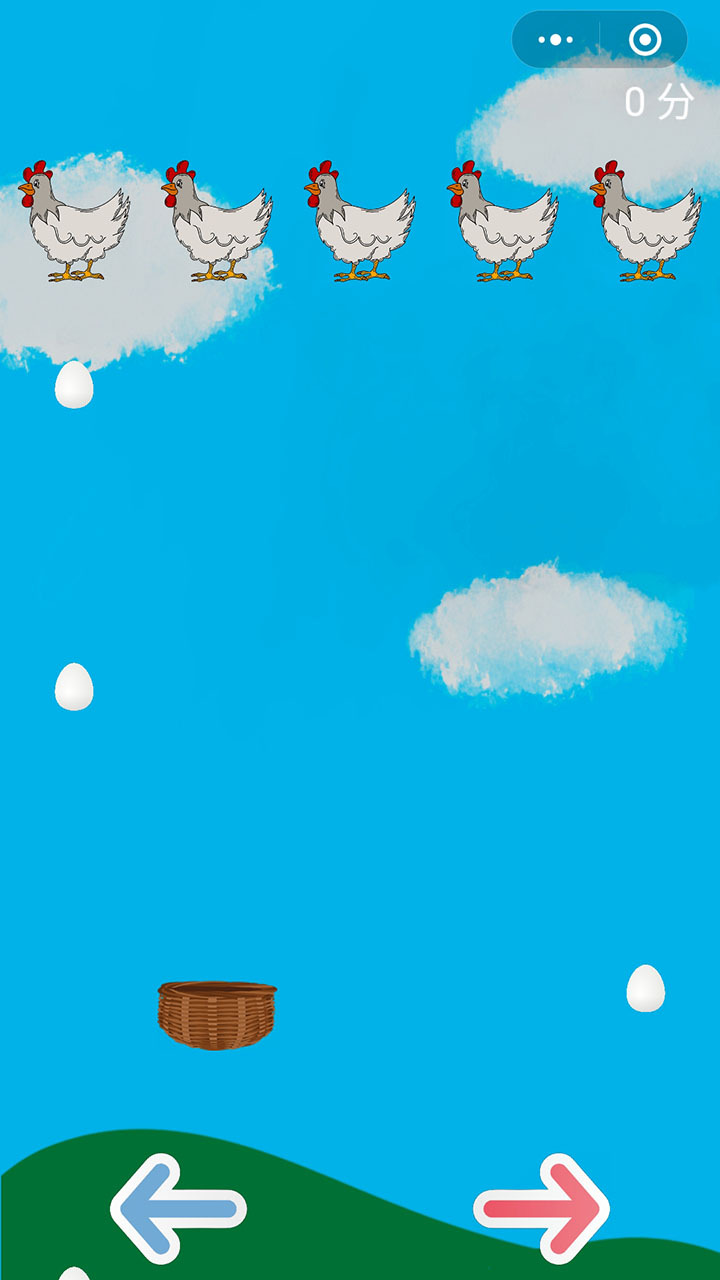720x1280 pixels.
Task: Tap the red right arrow button
Action: (542, 1208)
